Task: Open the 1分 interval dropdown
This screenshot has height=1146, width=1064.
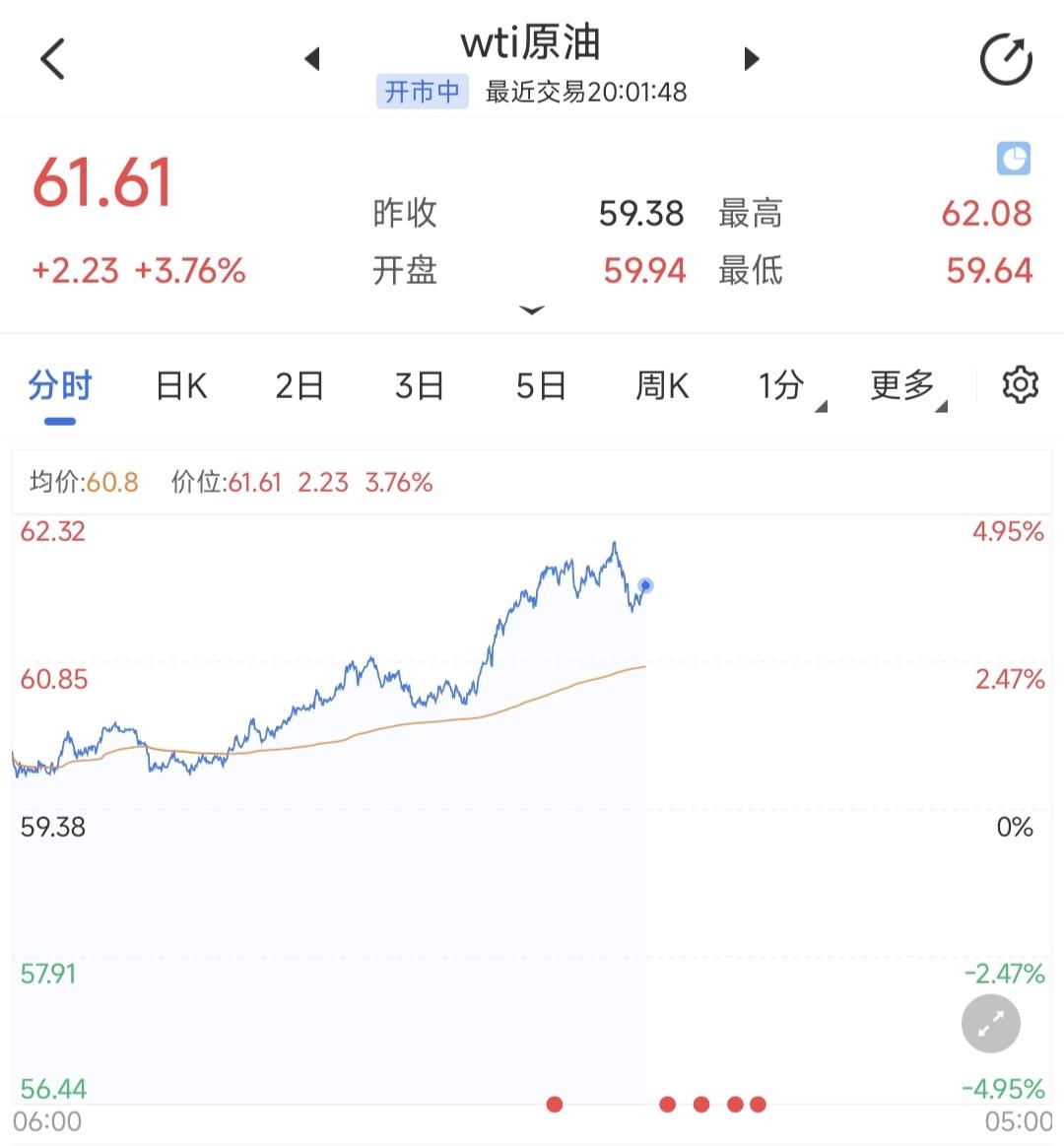Action: [780, 385]
